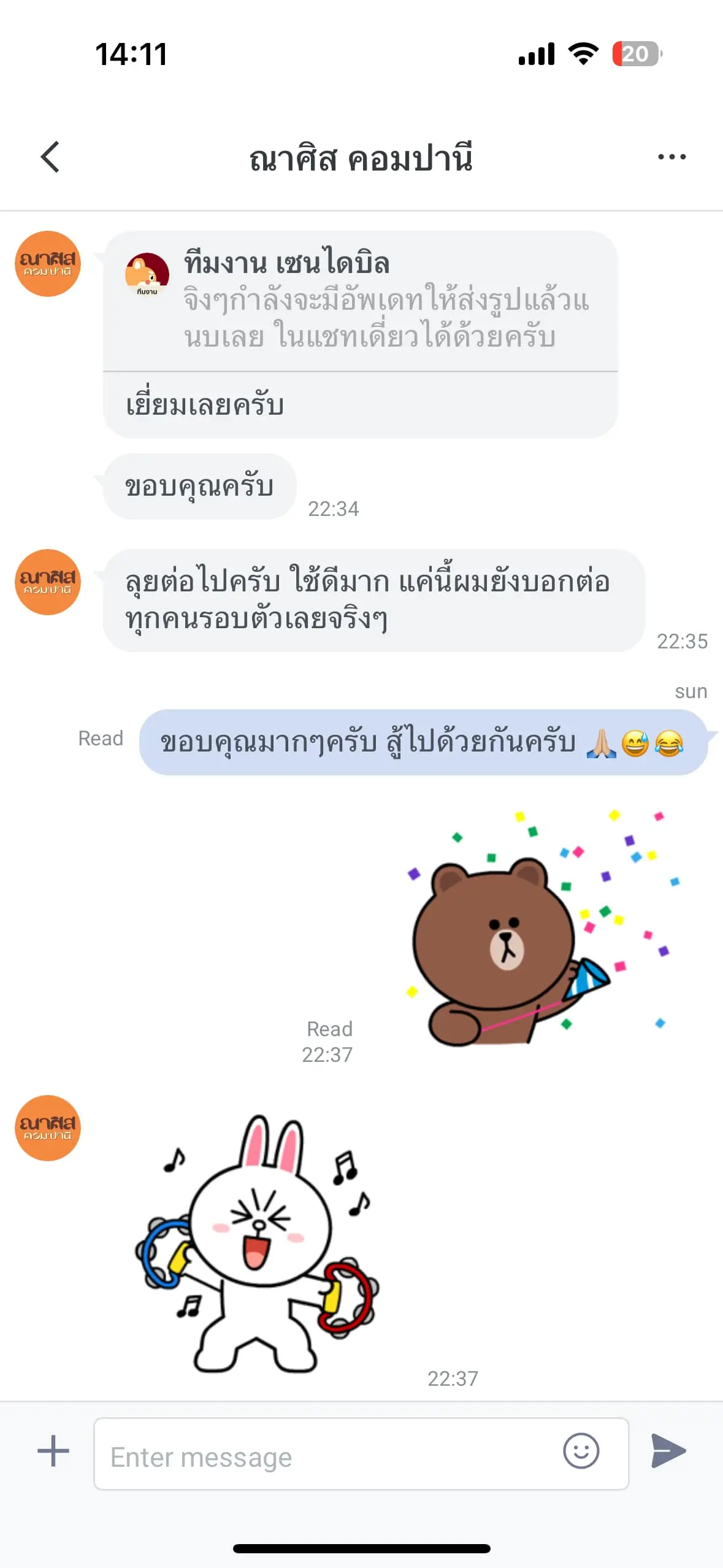
Task: Open the quoted message from ทีมงาน เซนไดบิล
Action: [x=361, y=302]
